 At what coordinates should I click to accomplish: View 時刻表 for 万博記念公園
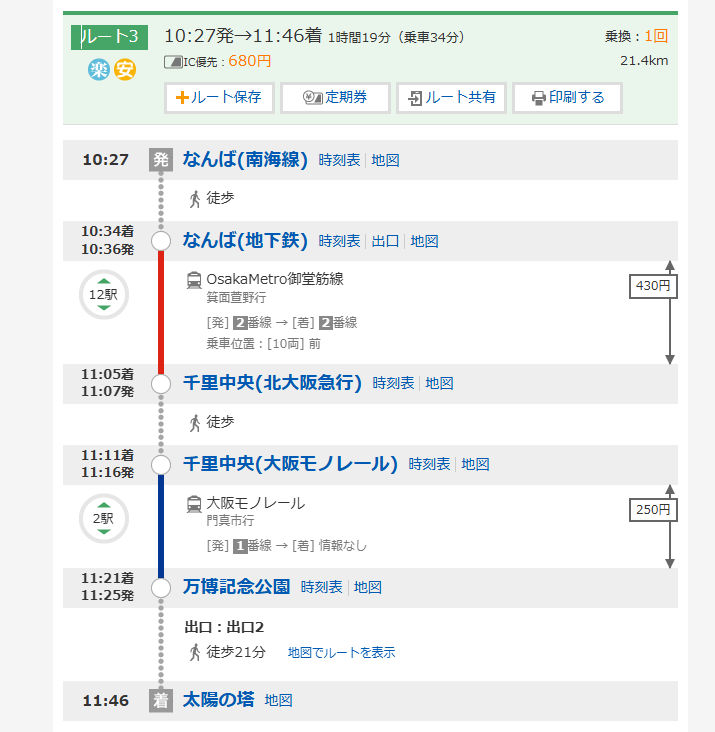(x=321, y=587)
